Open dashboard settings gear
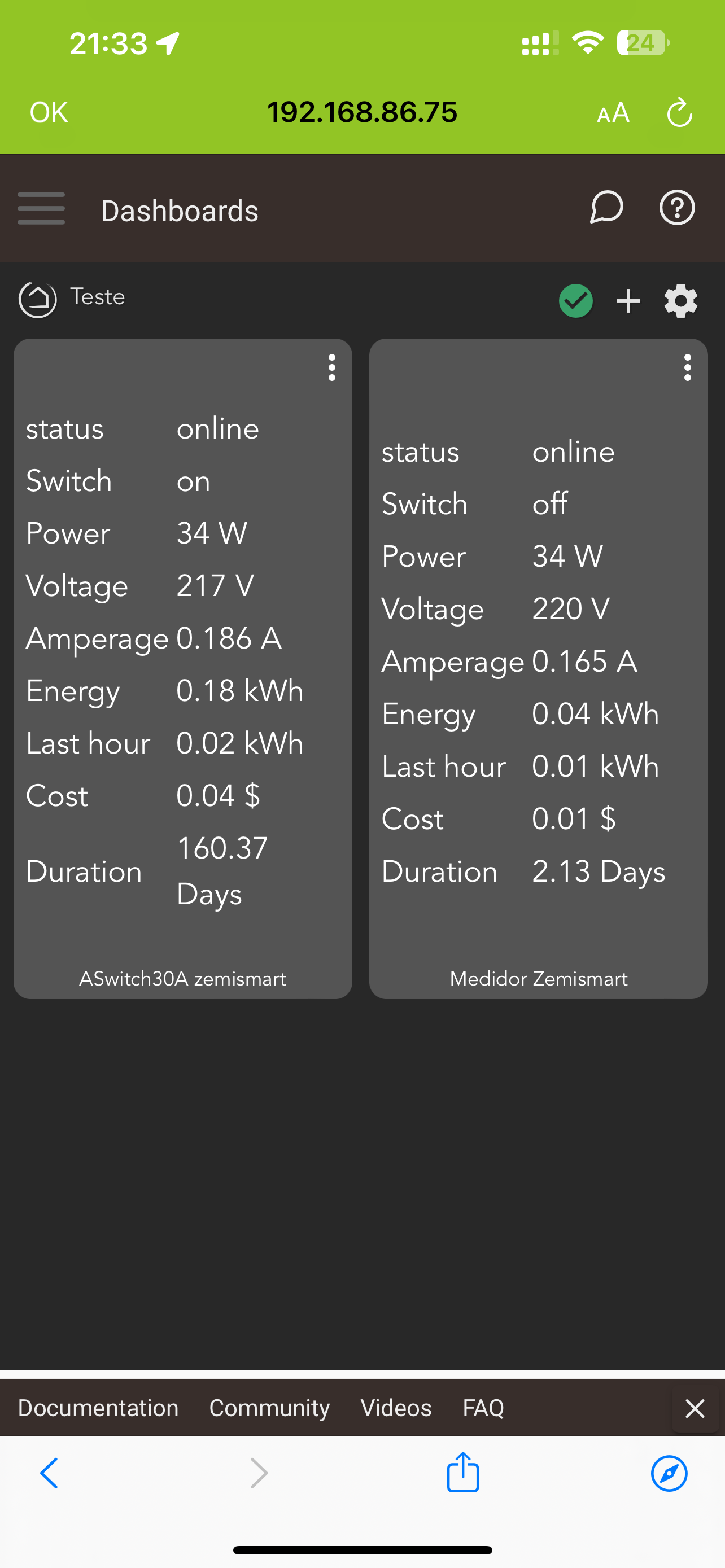 tap(680, 301)
